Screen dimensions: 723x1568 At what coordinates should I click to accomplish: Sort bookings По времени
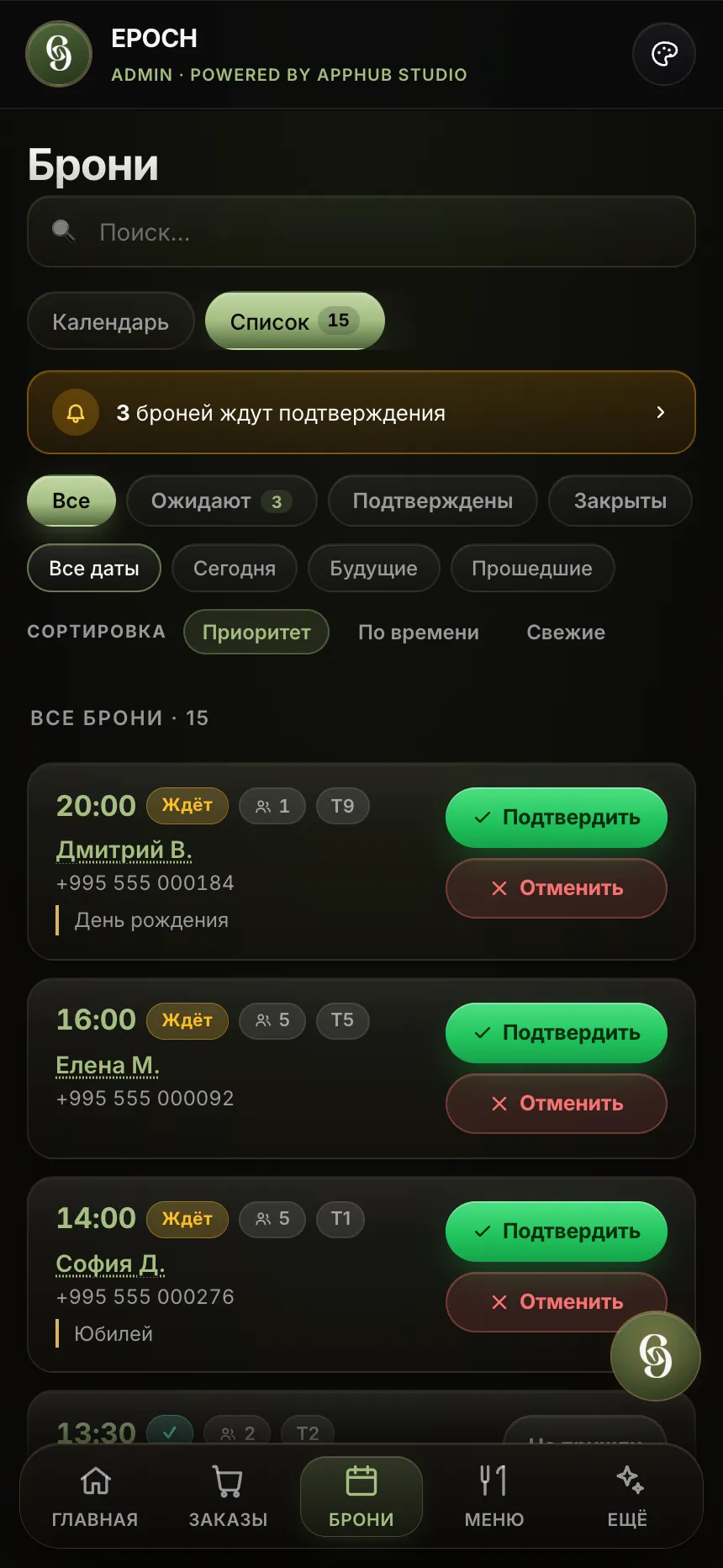pyautogui.click(x=419, y=633)
